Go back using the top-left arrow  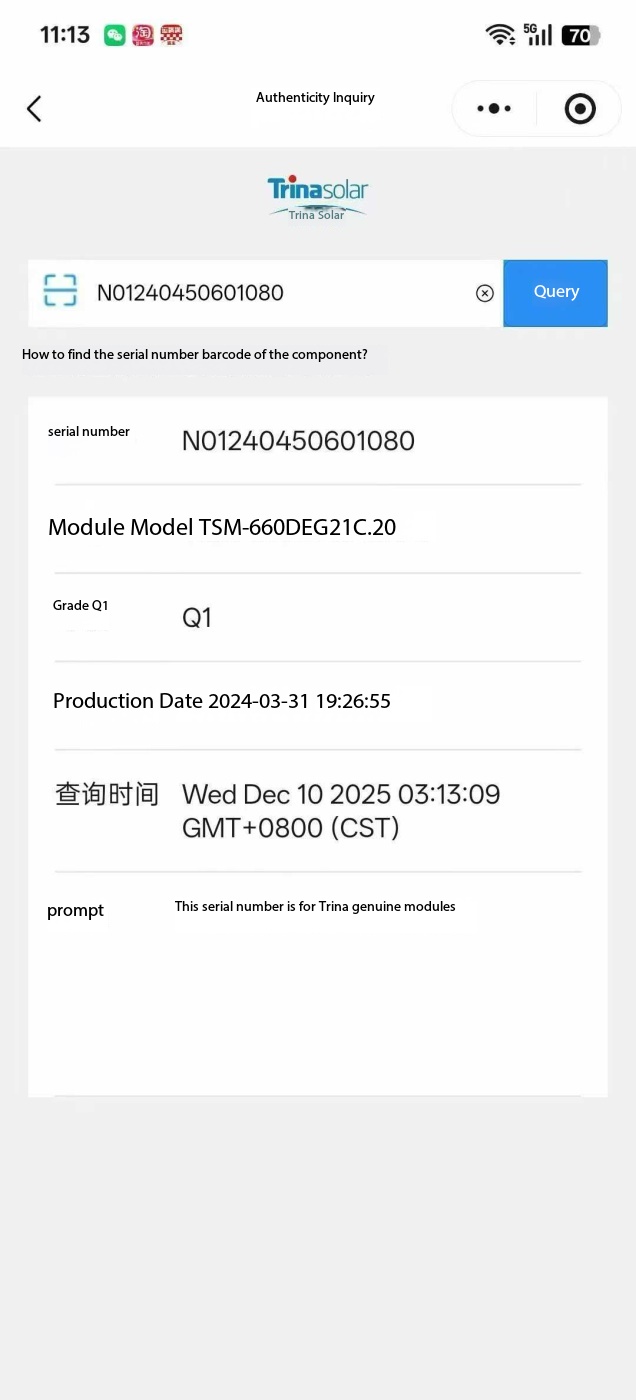[34, 108]
